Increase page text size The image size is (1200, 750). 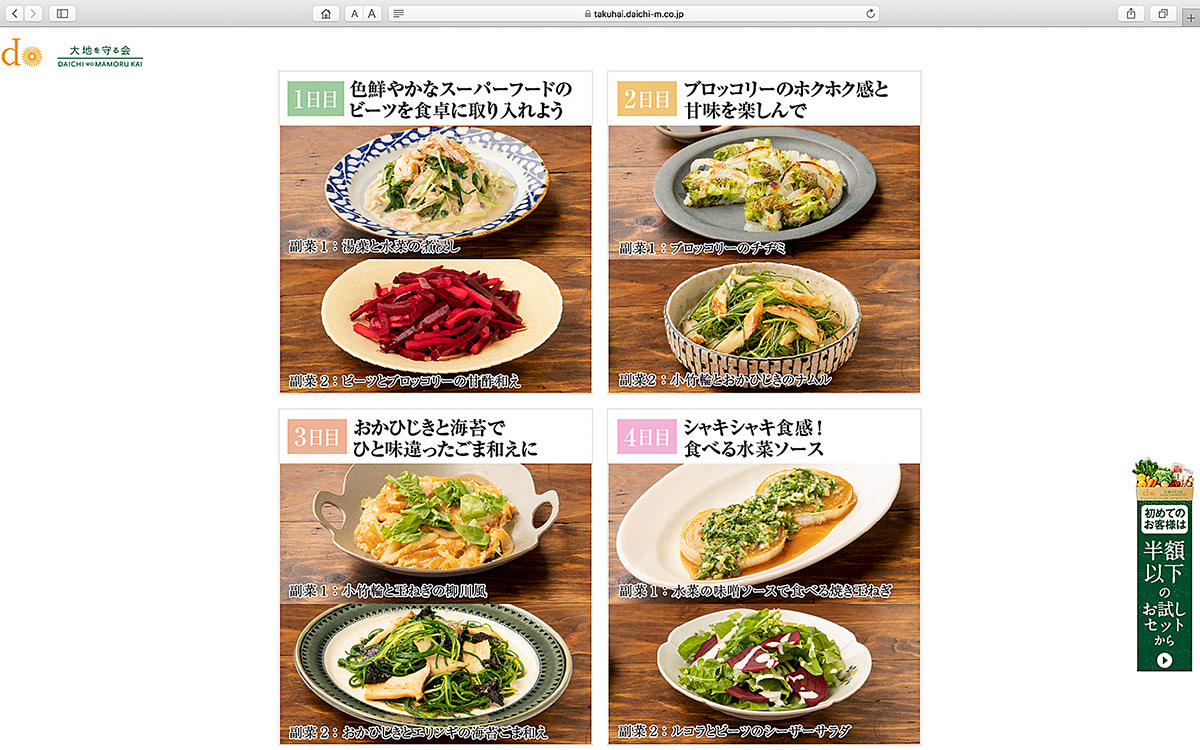(x=372, y=13)
